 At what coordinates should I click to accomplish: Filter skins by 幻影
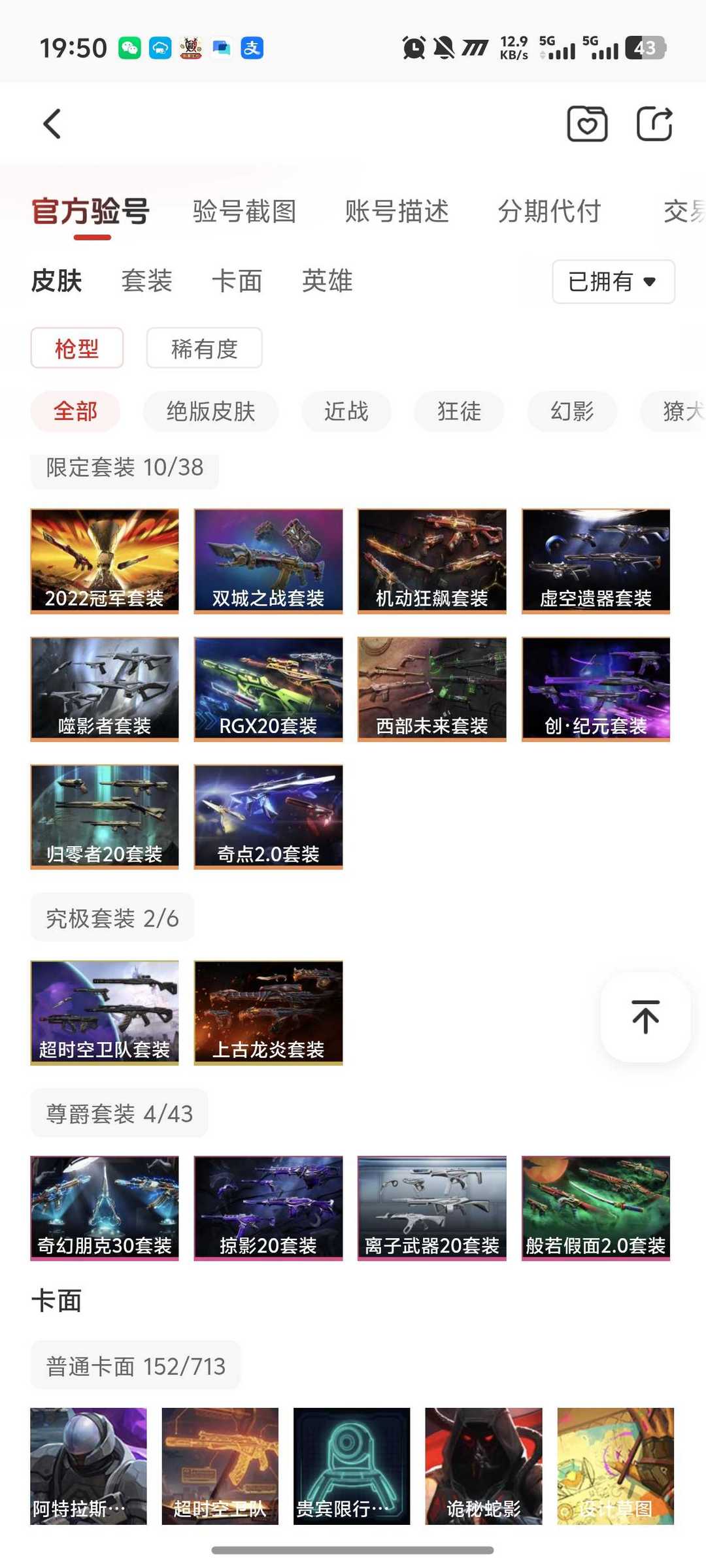pos(572,412)
